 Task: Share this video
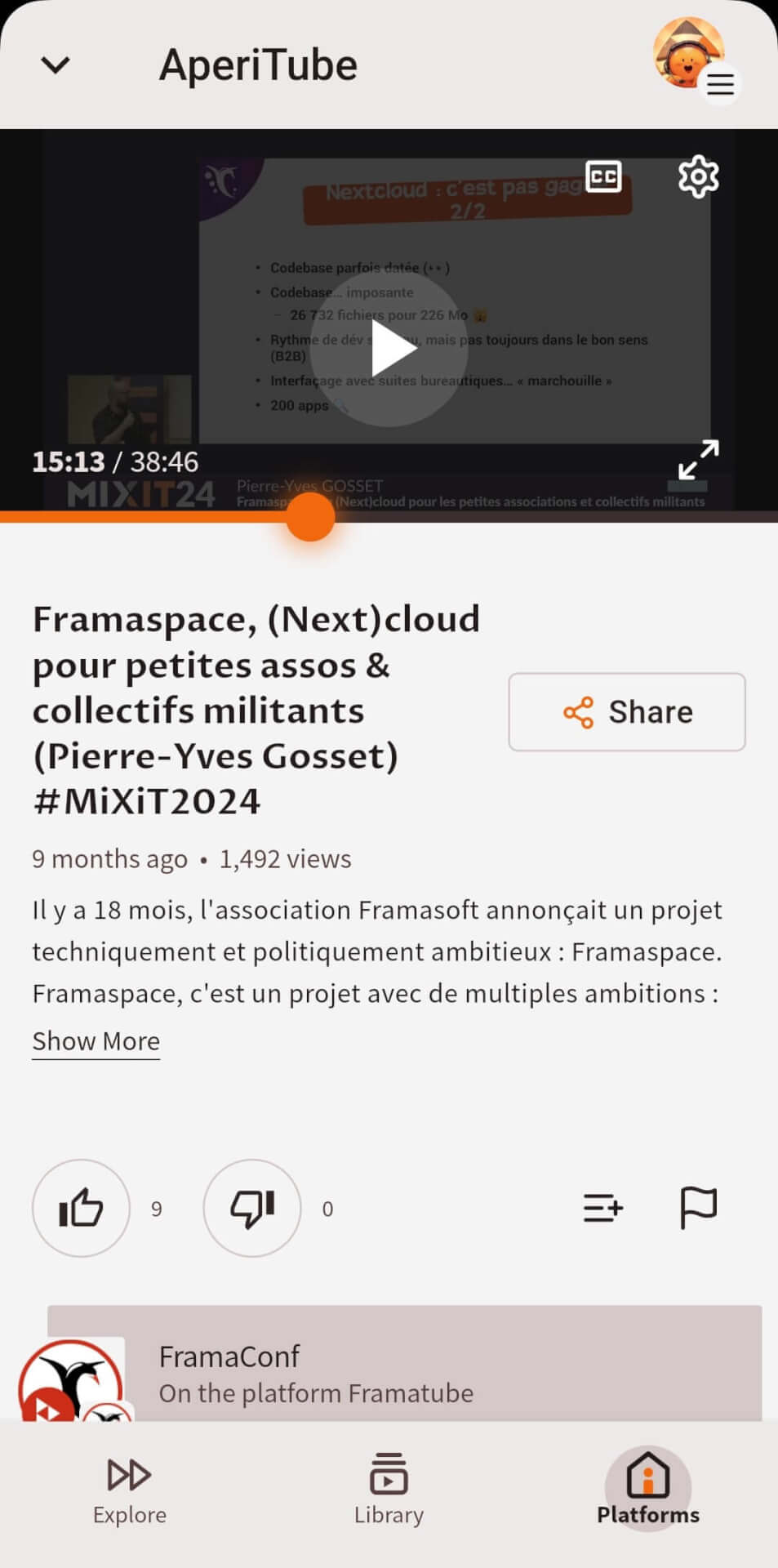tap(626, 712)
